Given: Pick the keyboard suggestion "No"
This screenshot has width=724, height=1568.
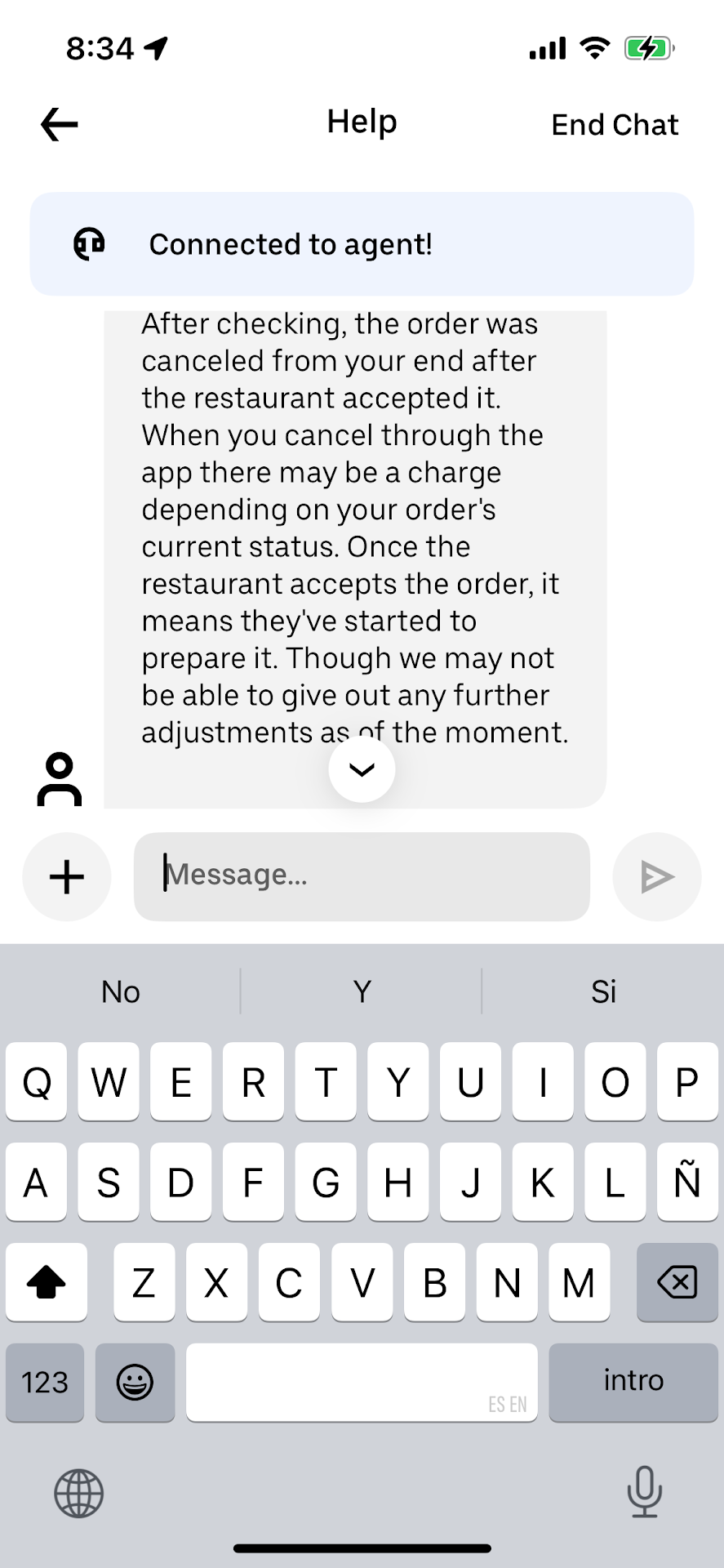Looking at the screenshot, I should coord(121,991).
